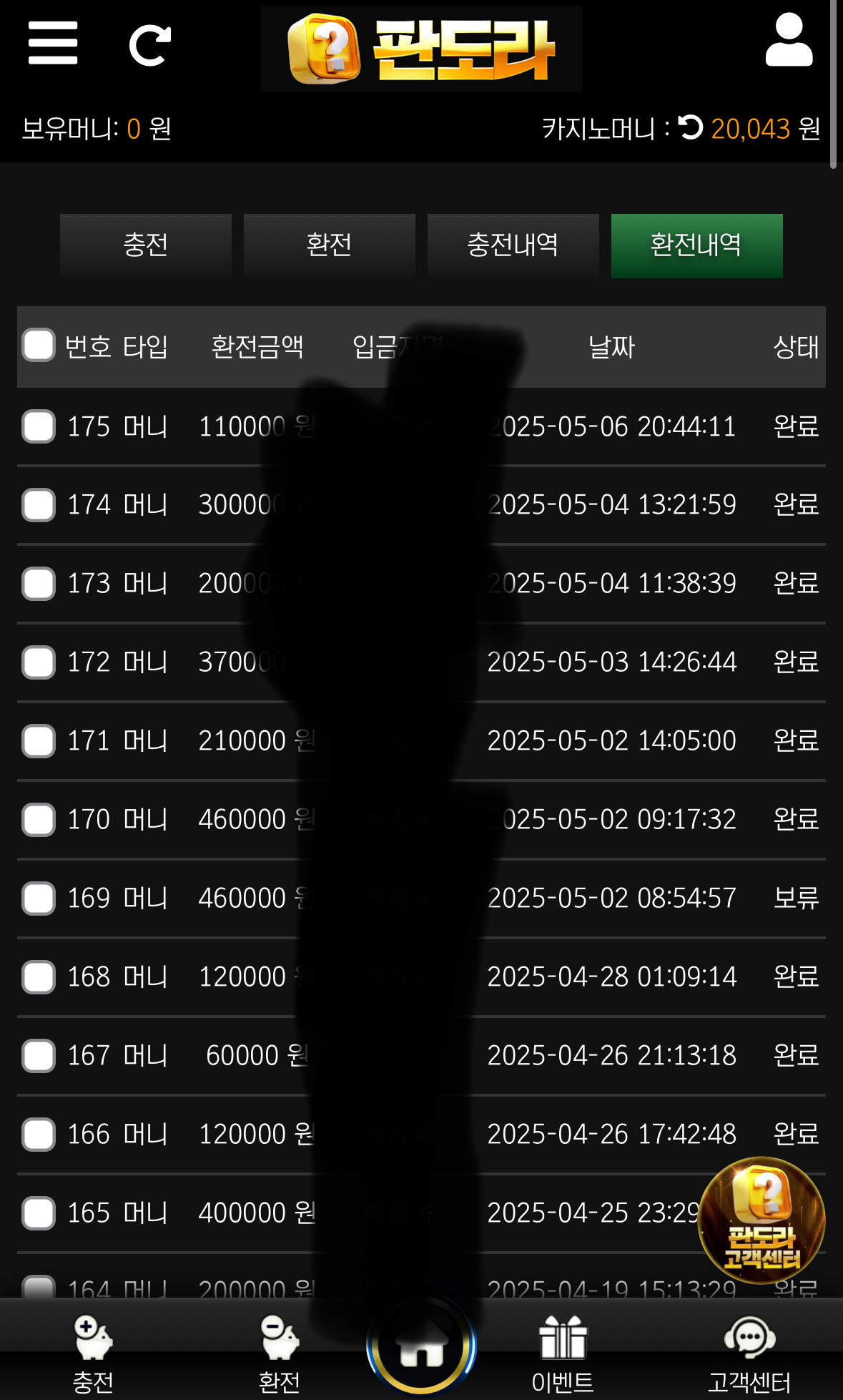This screenshot has width=843, height=1400.
Task: Select the 환전내역 tab
Action: tap(696, 245)
